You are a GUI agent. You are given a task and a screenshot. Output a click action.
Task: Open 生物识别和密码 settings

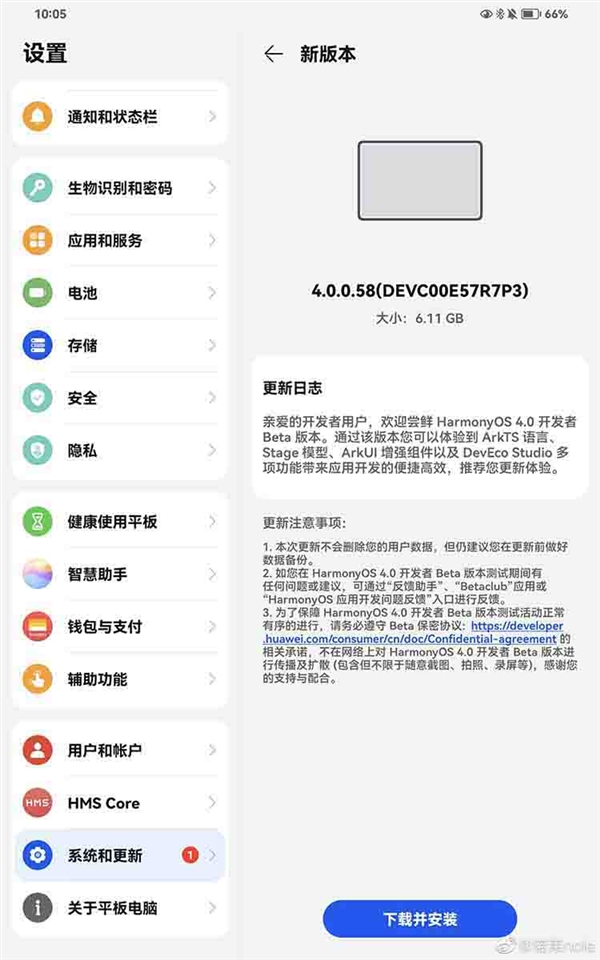tap(120, 188)
